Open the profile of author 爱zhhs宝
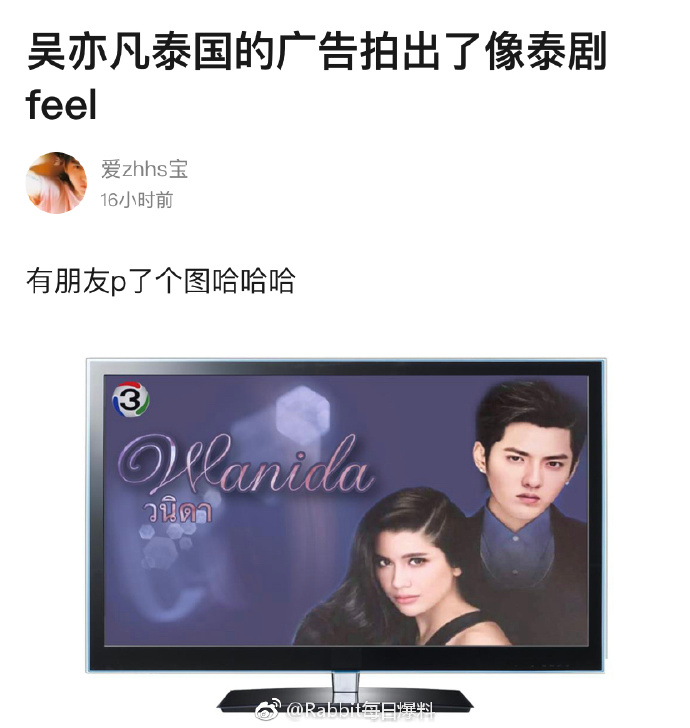 tap(144, 168)
